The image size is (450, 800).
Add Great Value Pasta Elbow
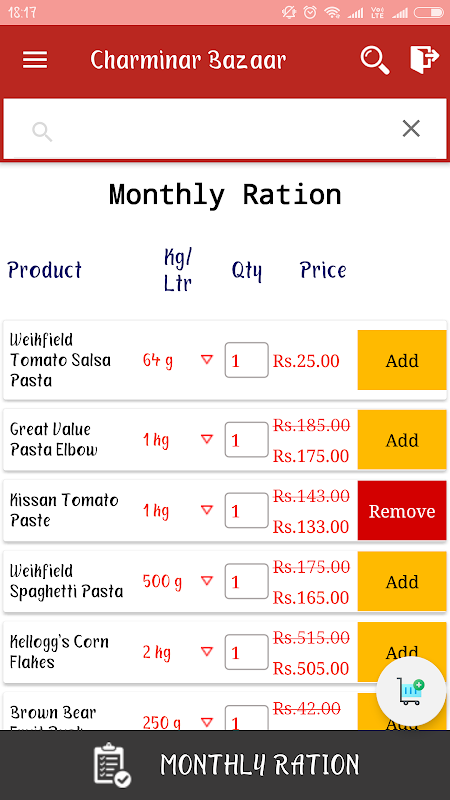point(402,440)
